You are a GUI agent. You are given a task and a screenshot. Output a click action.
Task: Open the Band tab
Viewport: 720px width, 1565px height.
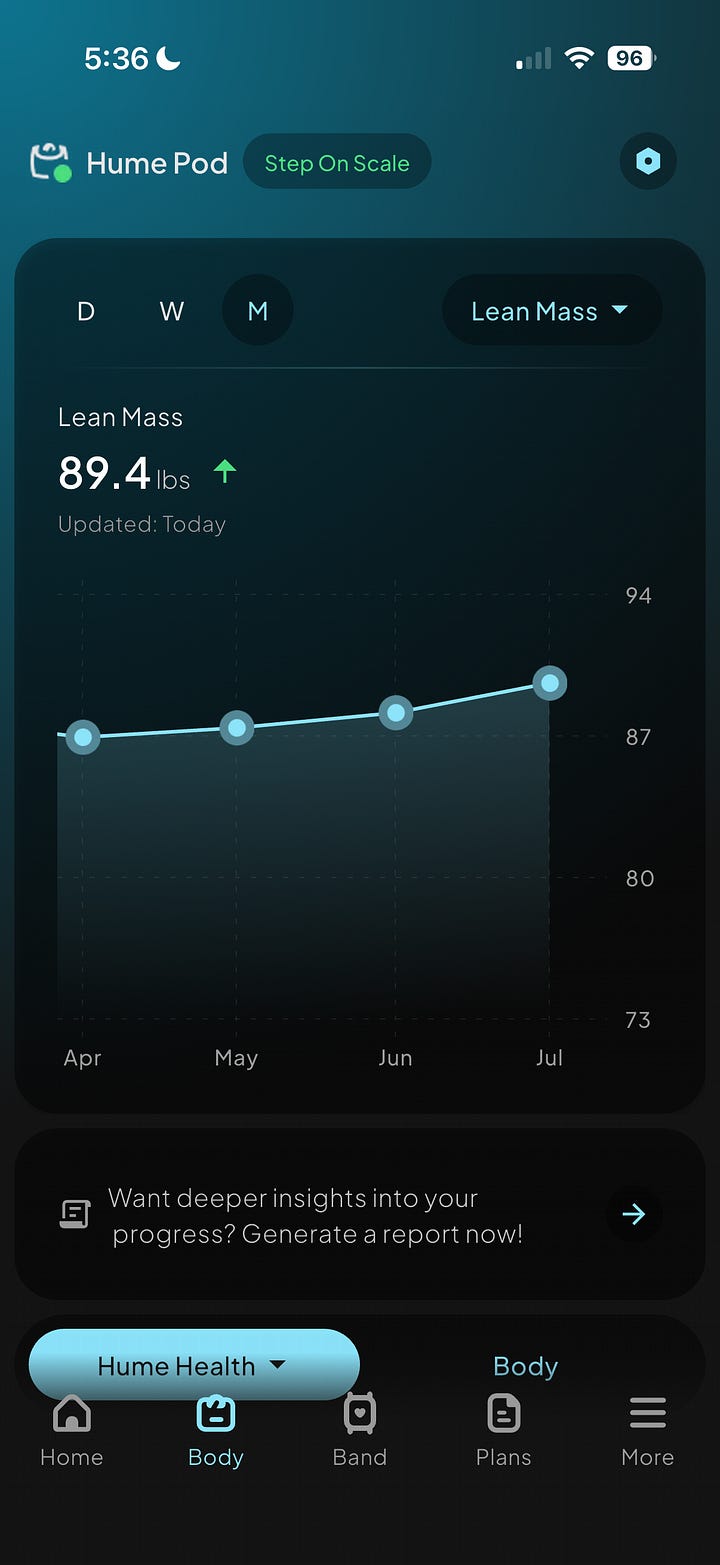pyautogui.click(x=360, y=1432)
